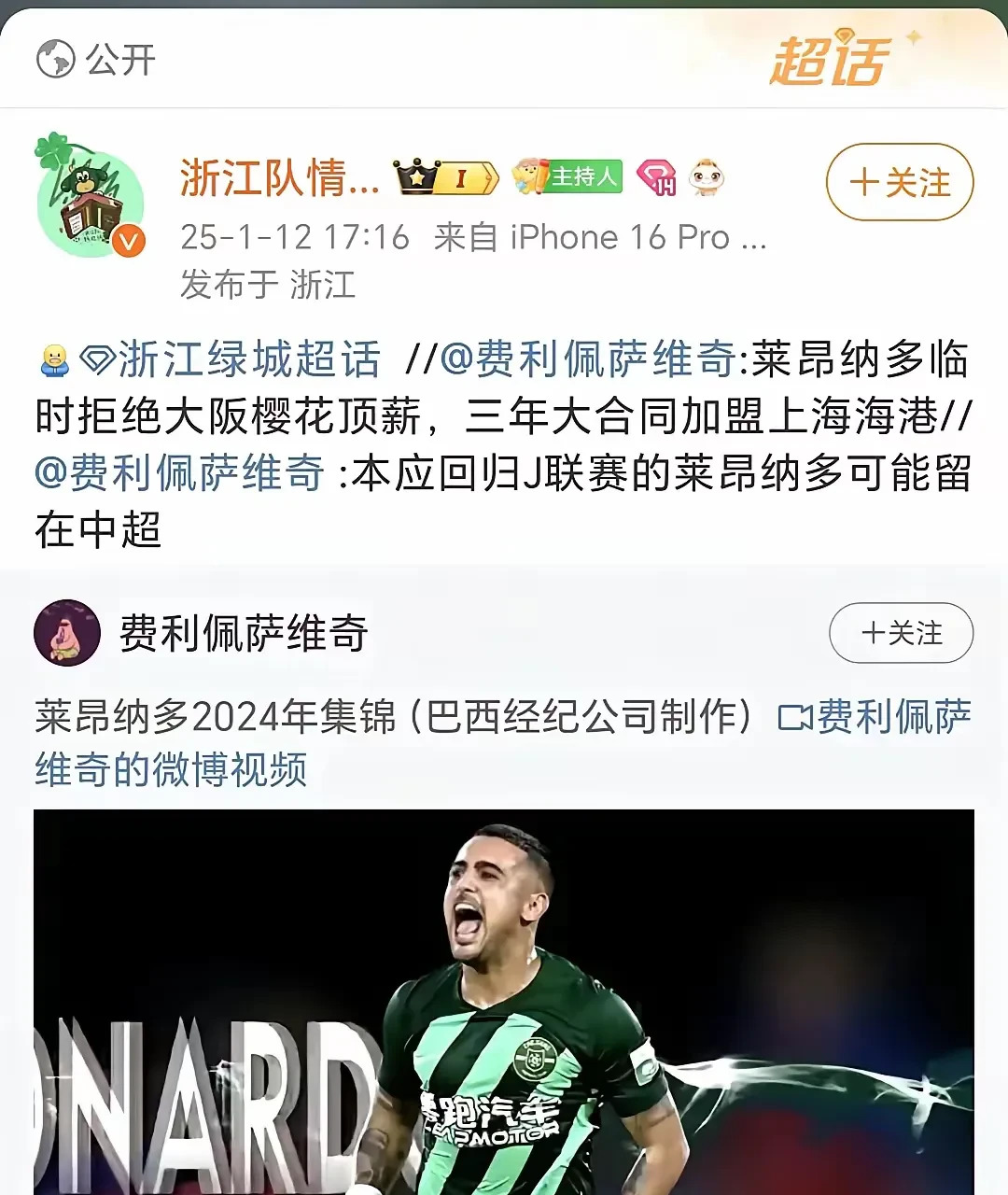Select the pink diamond level 14 membership icon
The height and width of the screenshot is (1195, 1008).
[659, 176]
